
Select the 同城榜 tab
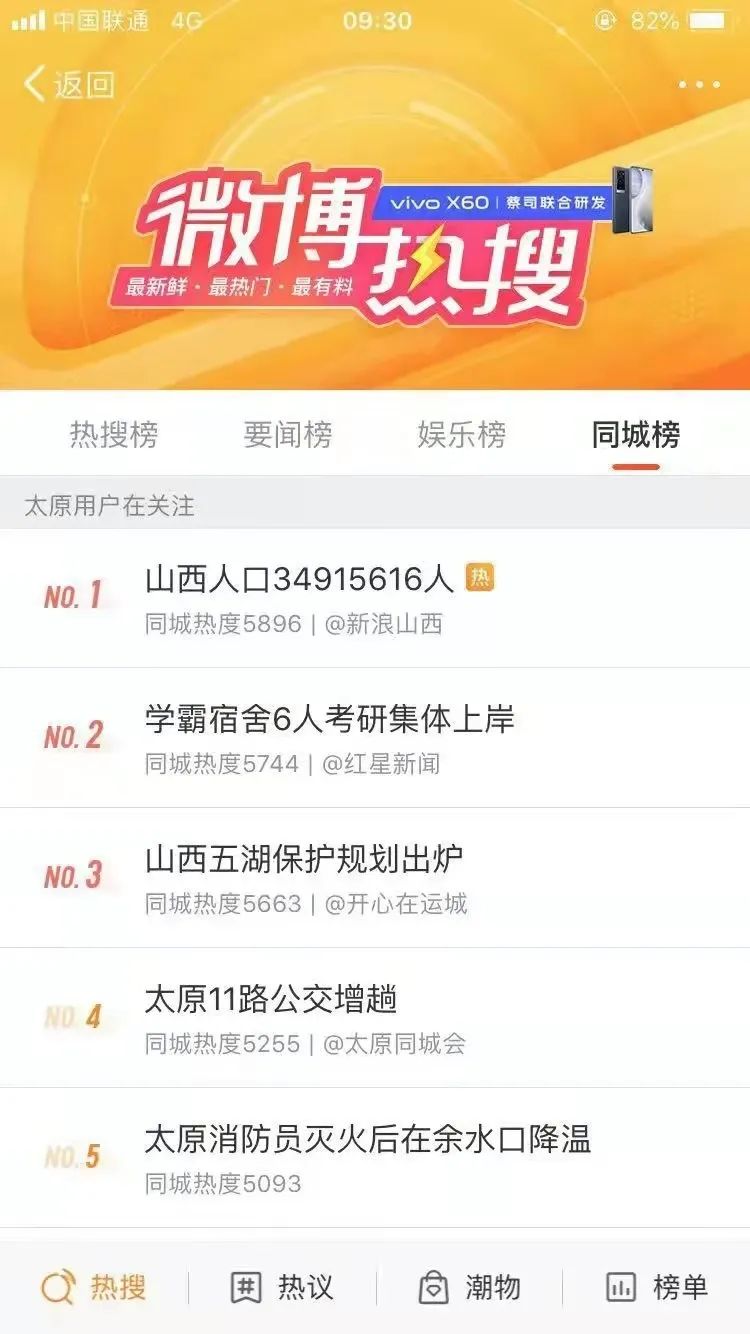click(x=635, y=435)
